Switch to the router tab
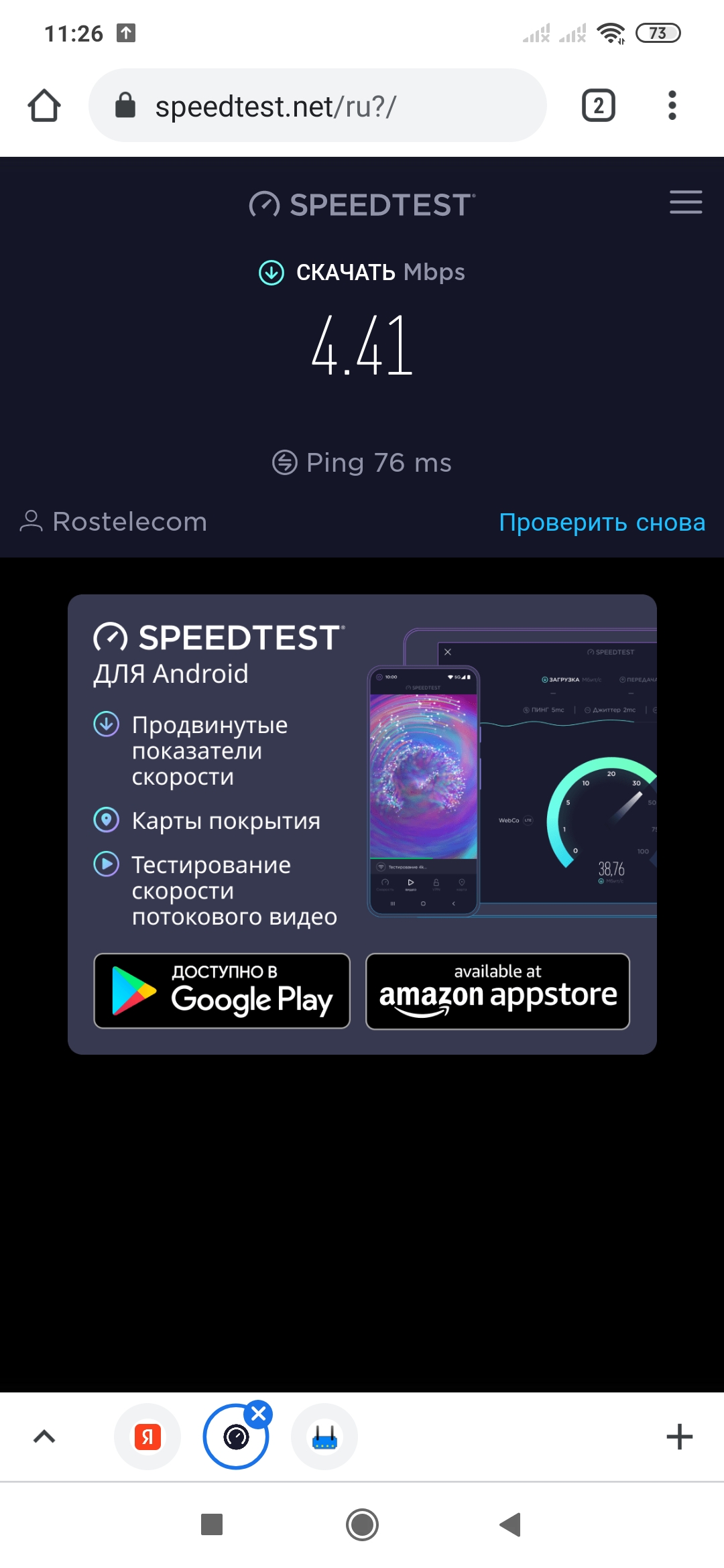 tap(324, 1437)
